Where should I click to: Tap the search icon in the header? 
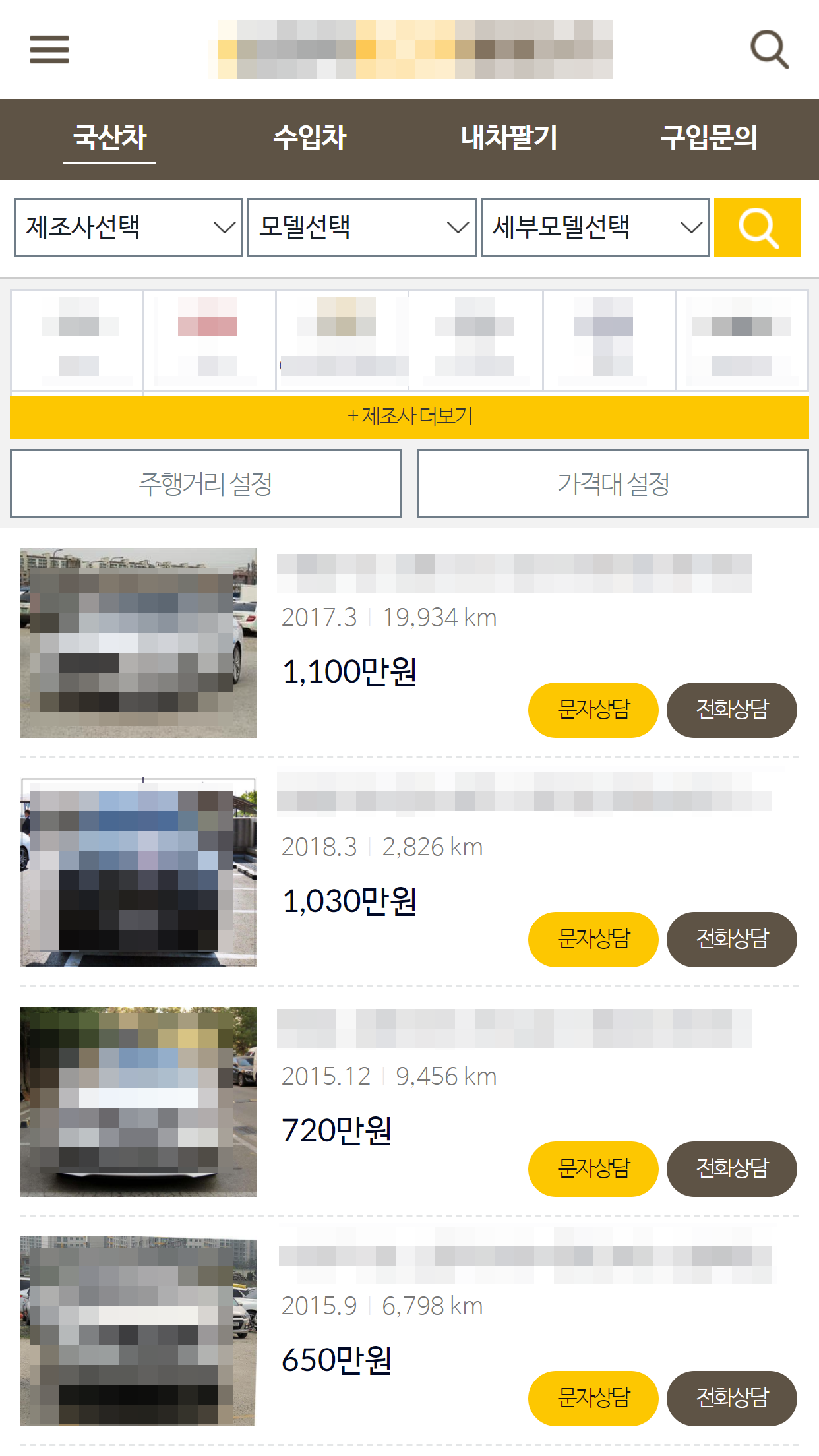coord(770,49)
